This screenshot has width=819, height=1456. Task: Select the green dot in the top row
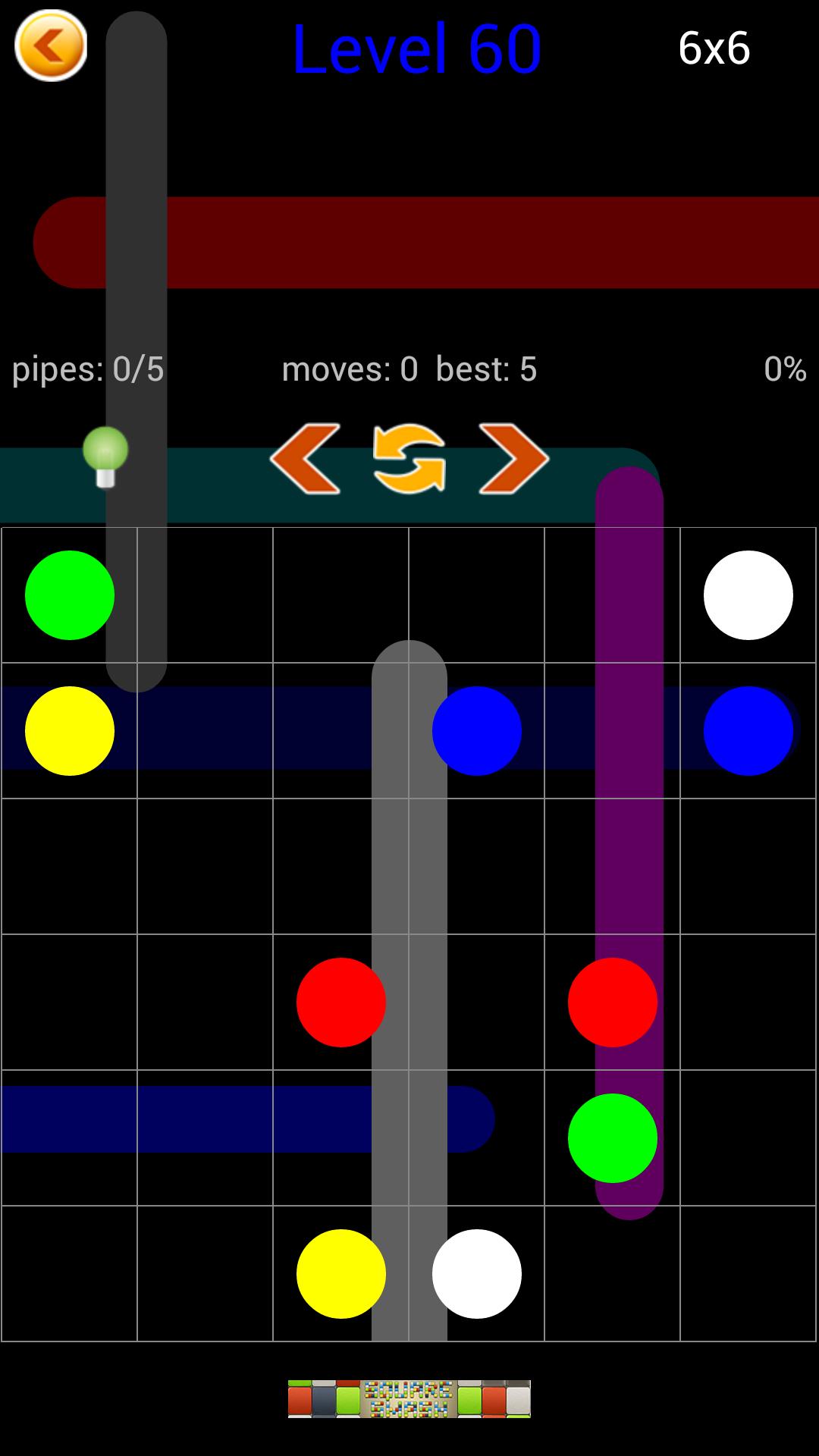coord(70,595)
